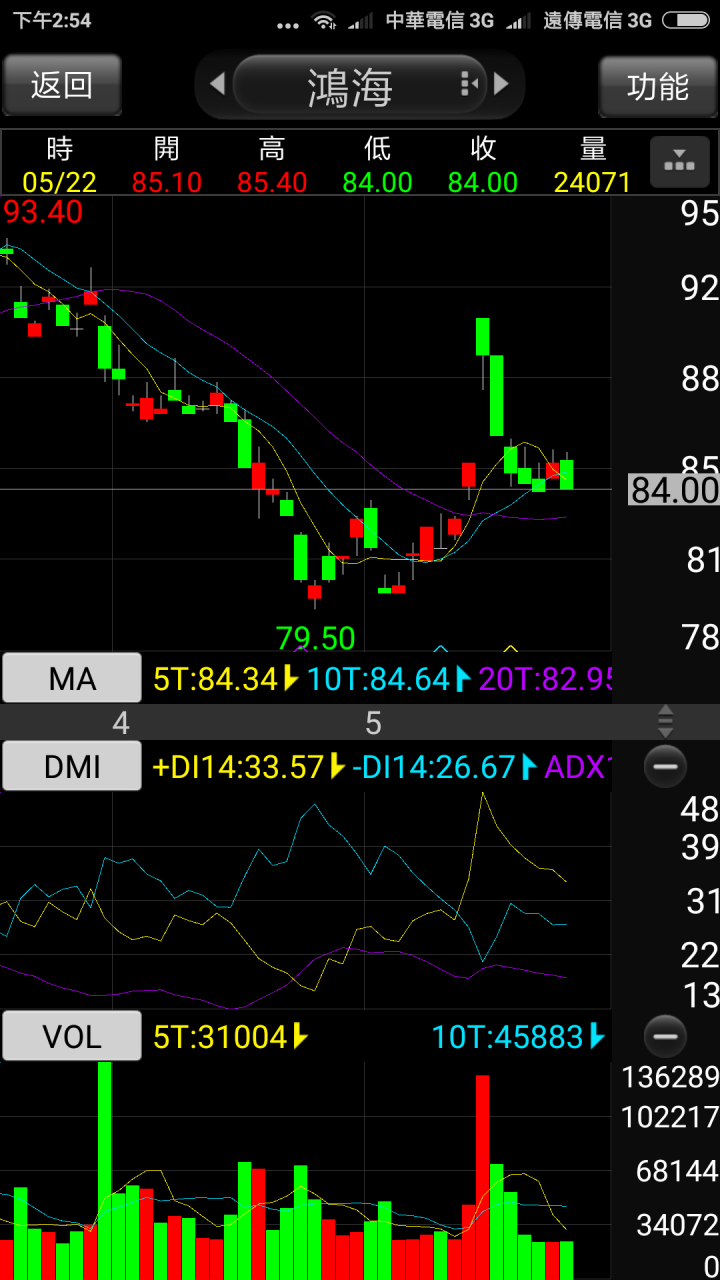Collapse the VOL panel with minus icon
The height and width of the screenshot is (1280, 720).
[665, 1037]
